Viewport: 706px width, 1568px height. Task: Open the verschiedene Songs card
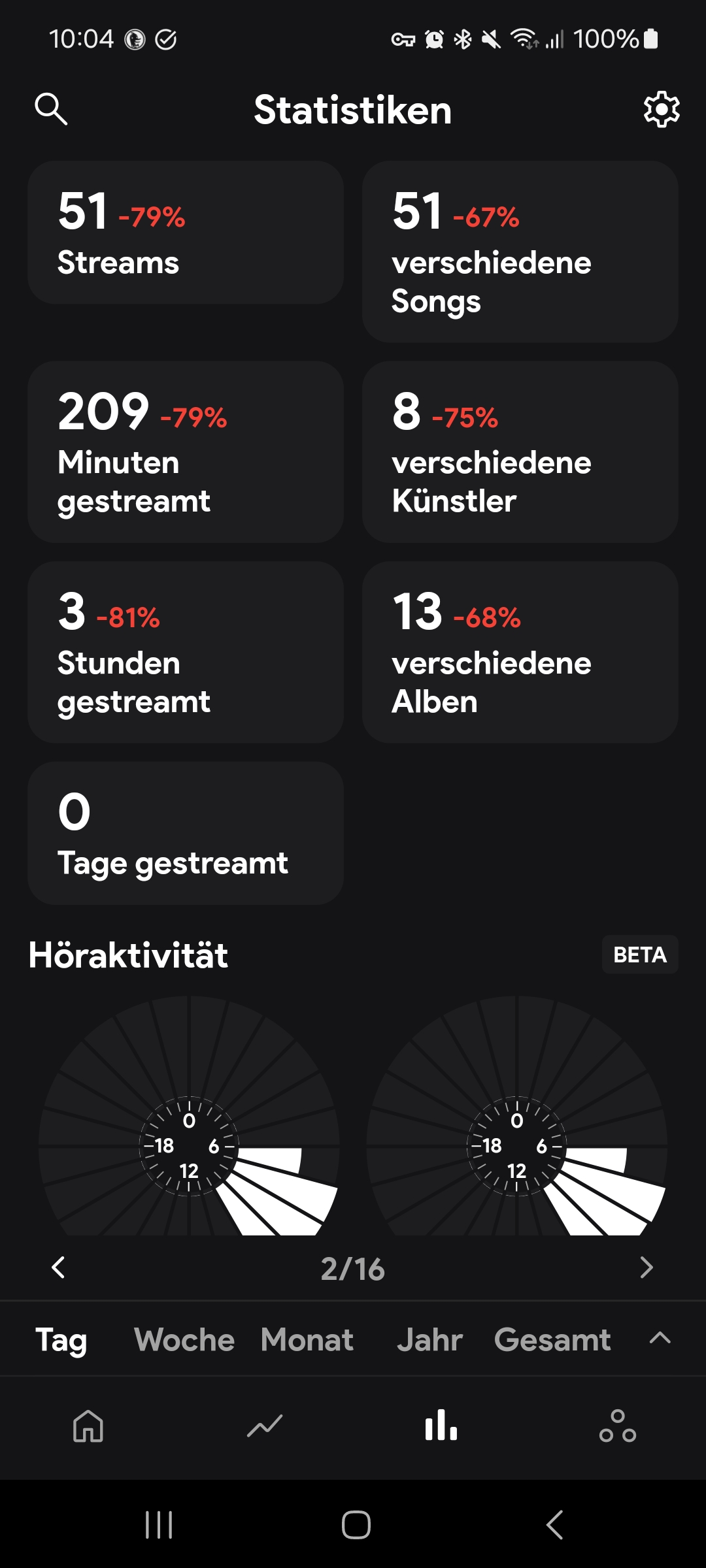click(x=520, y=252)
